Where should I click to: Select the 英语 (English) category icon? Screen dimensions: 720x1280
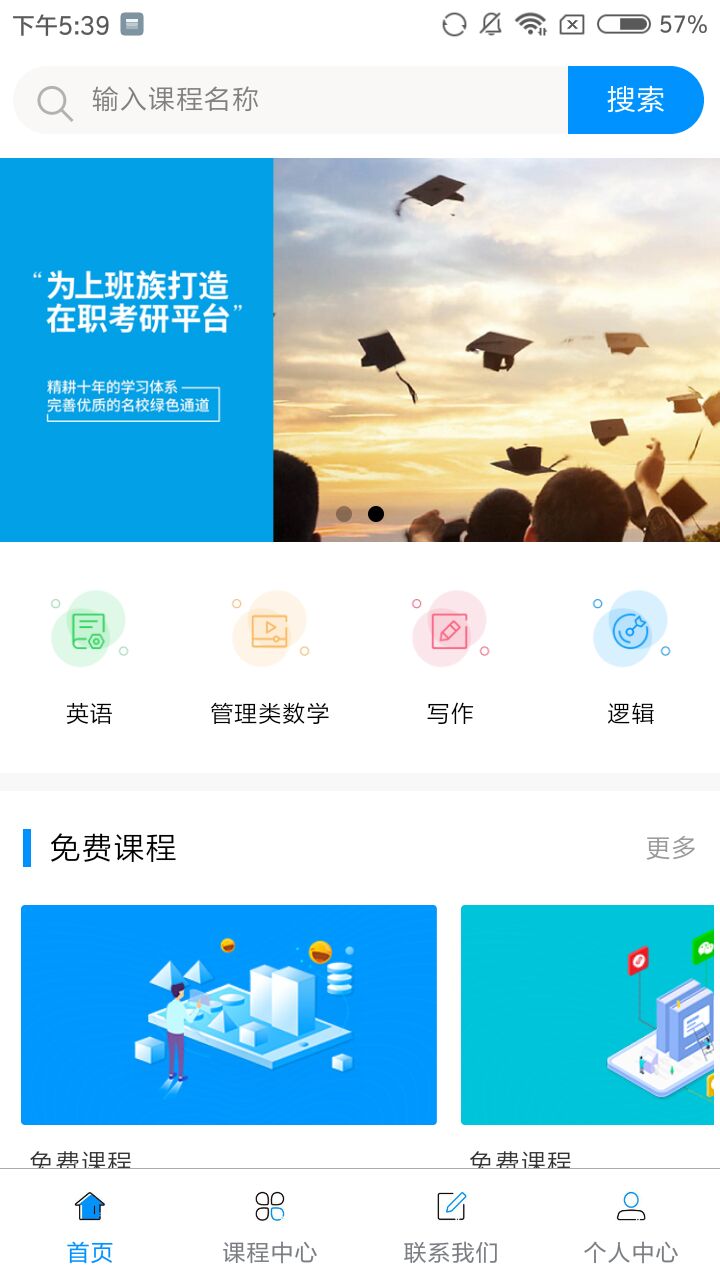89,629
